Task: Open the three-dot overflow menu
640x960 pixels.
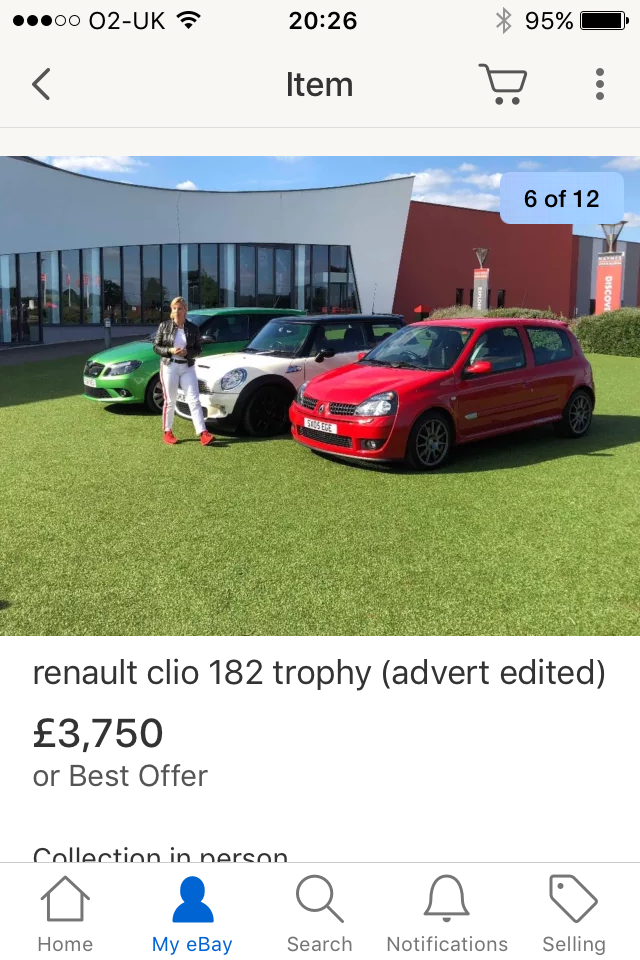Action: pos(600,84)
